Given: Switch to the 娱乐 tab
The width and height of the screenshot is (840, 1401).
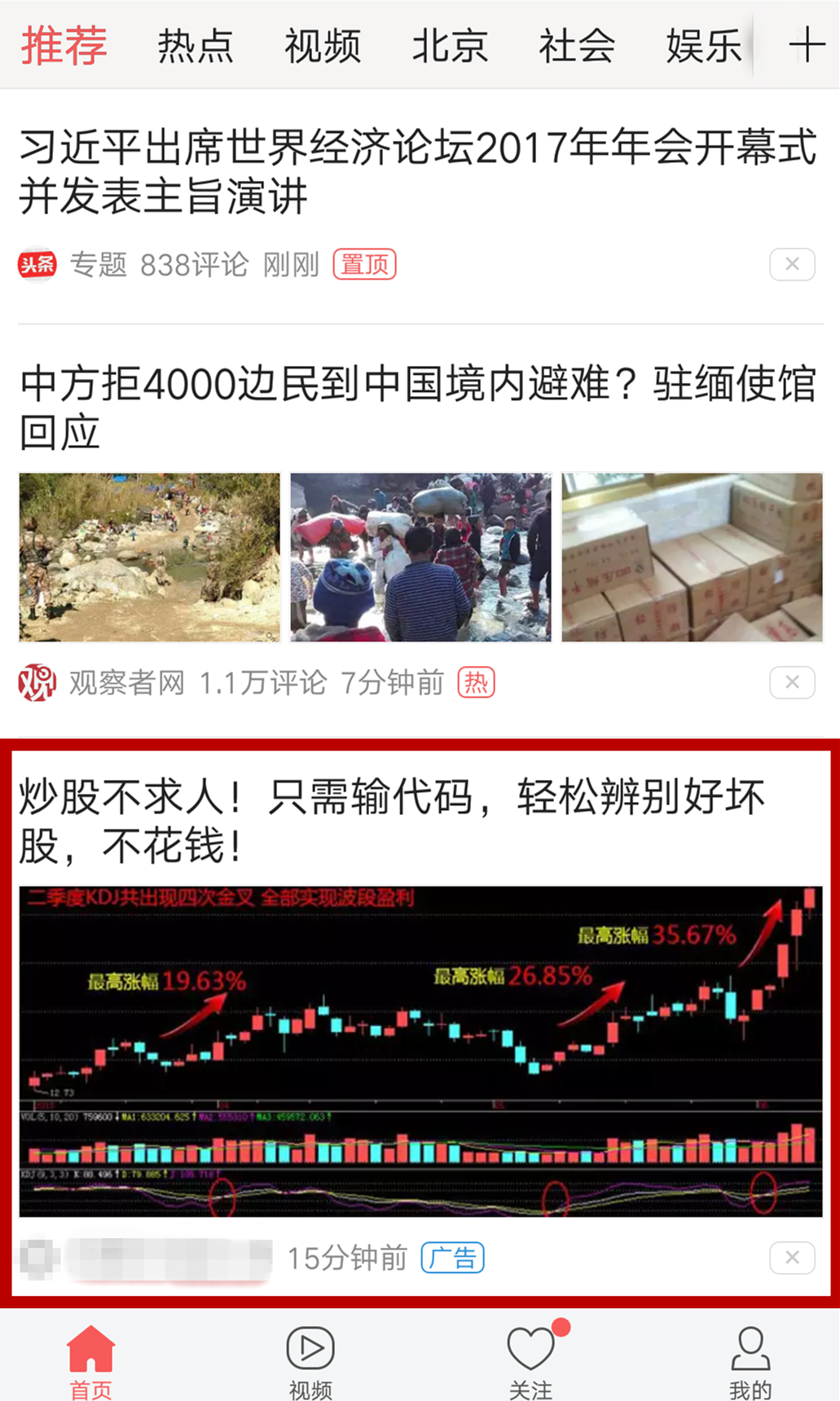Looking at the screenshot, I should (704, 45).
